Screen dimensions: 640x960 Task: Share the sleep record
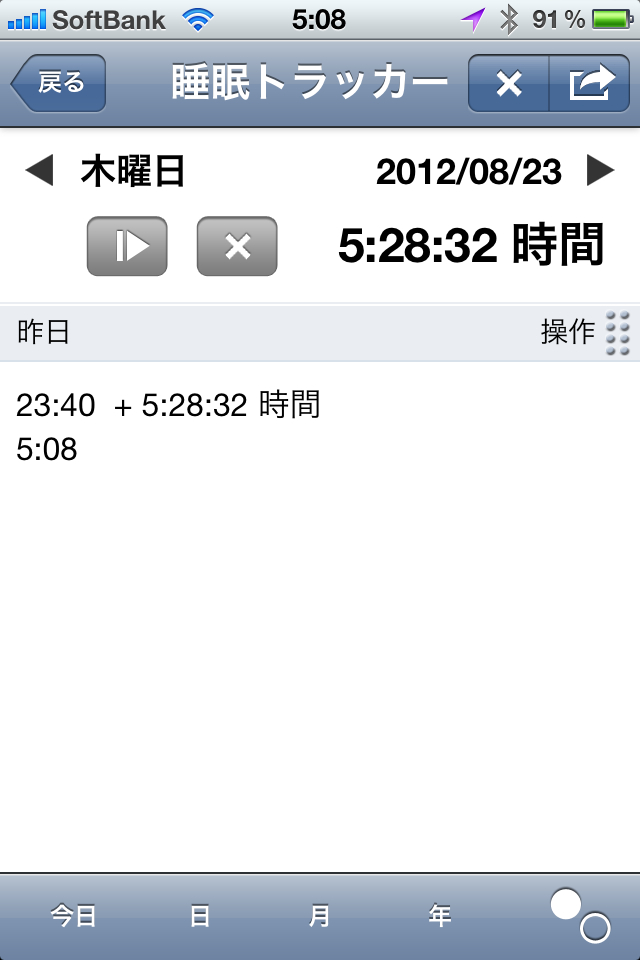590,84
